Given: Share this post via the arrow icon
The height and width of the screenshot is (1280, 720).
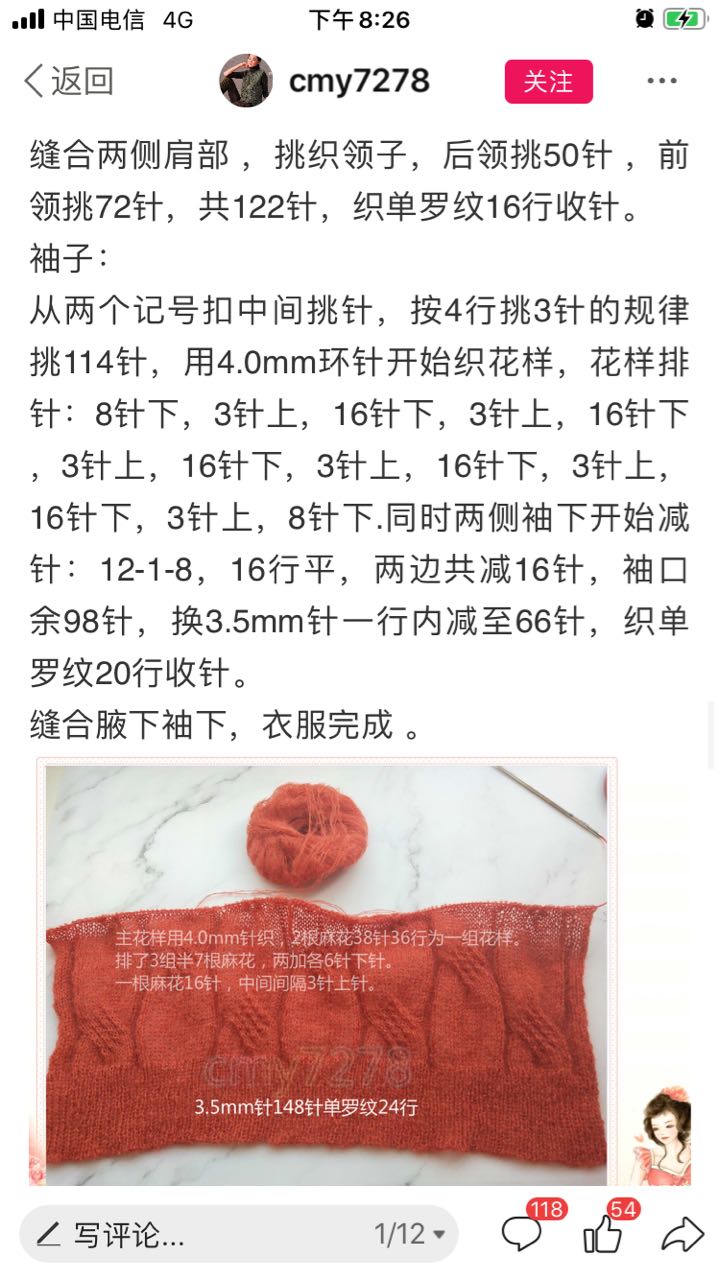Looking at the screenshot, I should click(x=682, y=1234).
